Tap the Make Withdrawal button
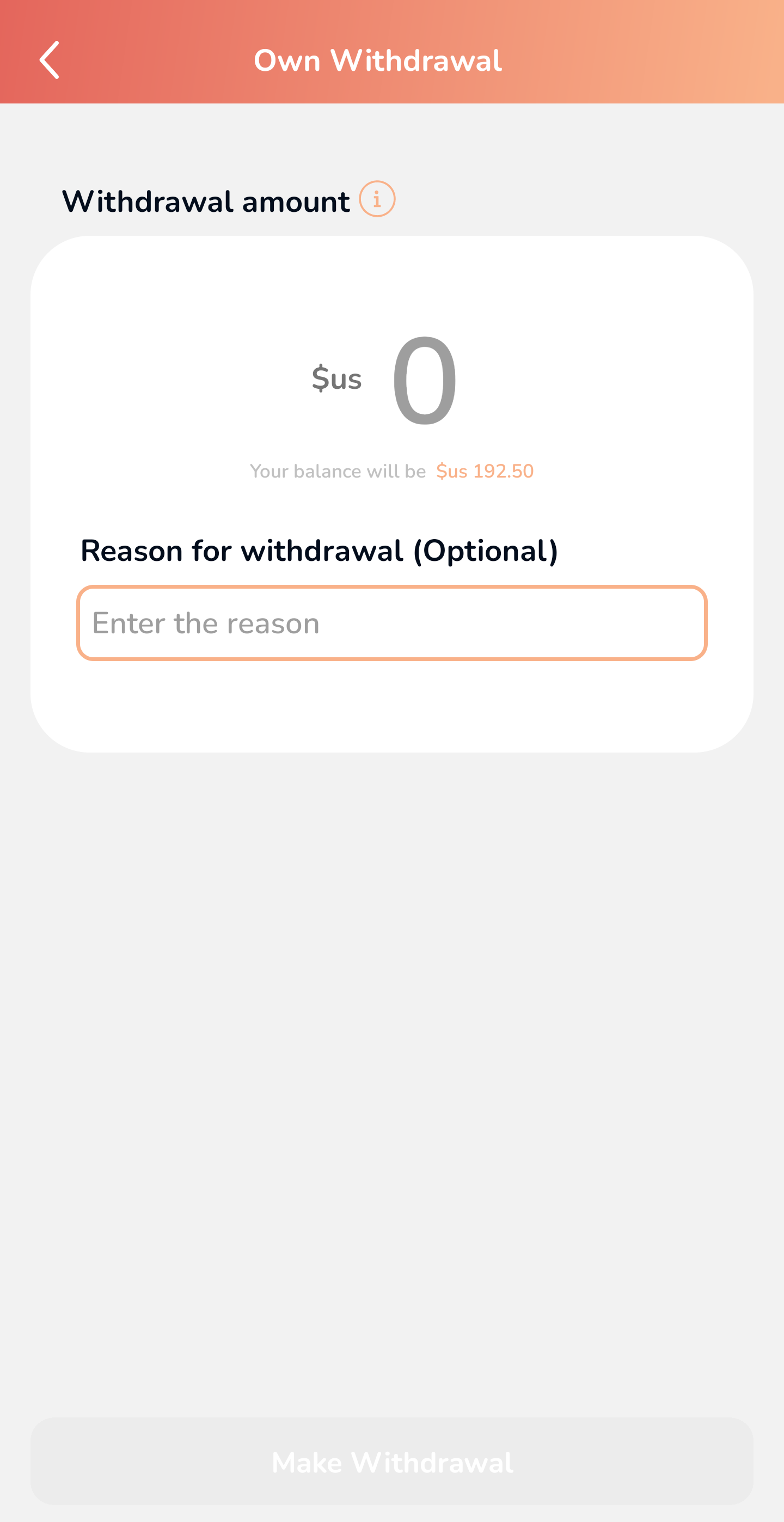The width and height of the screenshot is (784, 1522). tap(391, 1461)
